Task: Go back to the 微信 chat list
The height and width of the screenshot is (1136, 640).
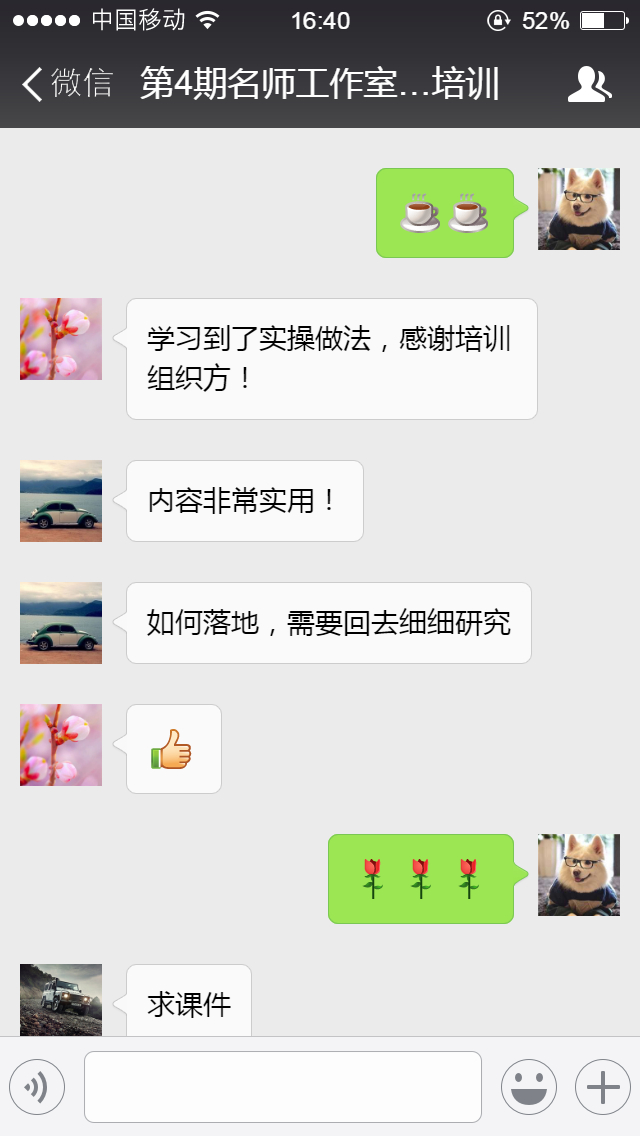Action: pos(66,85)
